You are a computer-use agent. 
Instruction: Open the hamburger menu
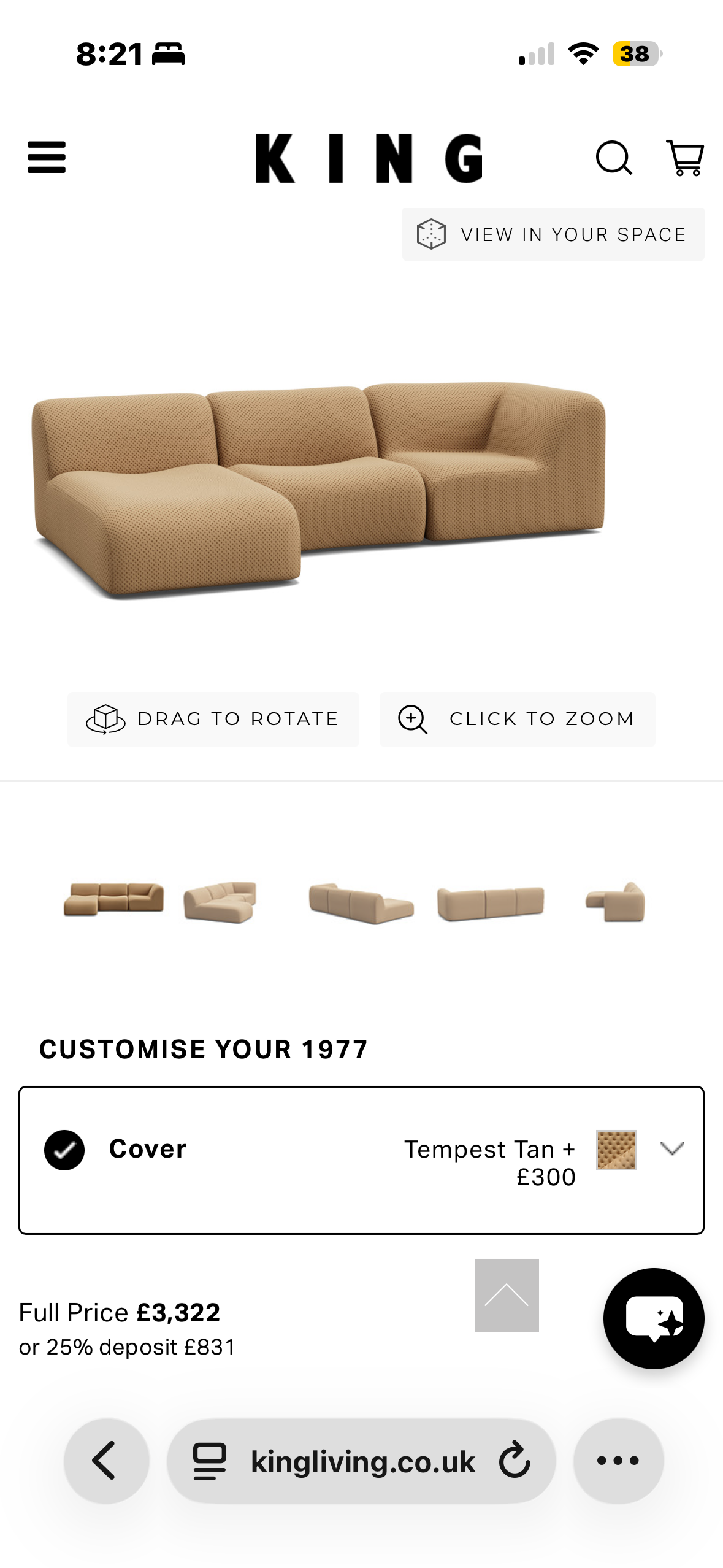[47, 158]
